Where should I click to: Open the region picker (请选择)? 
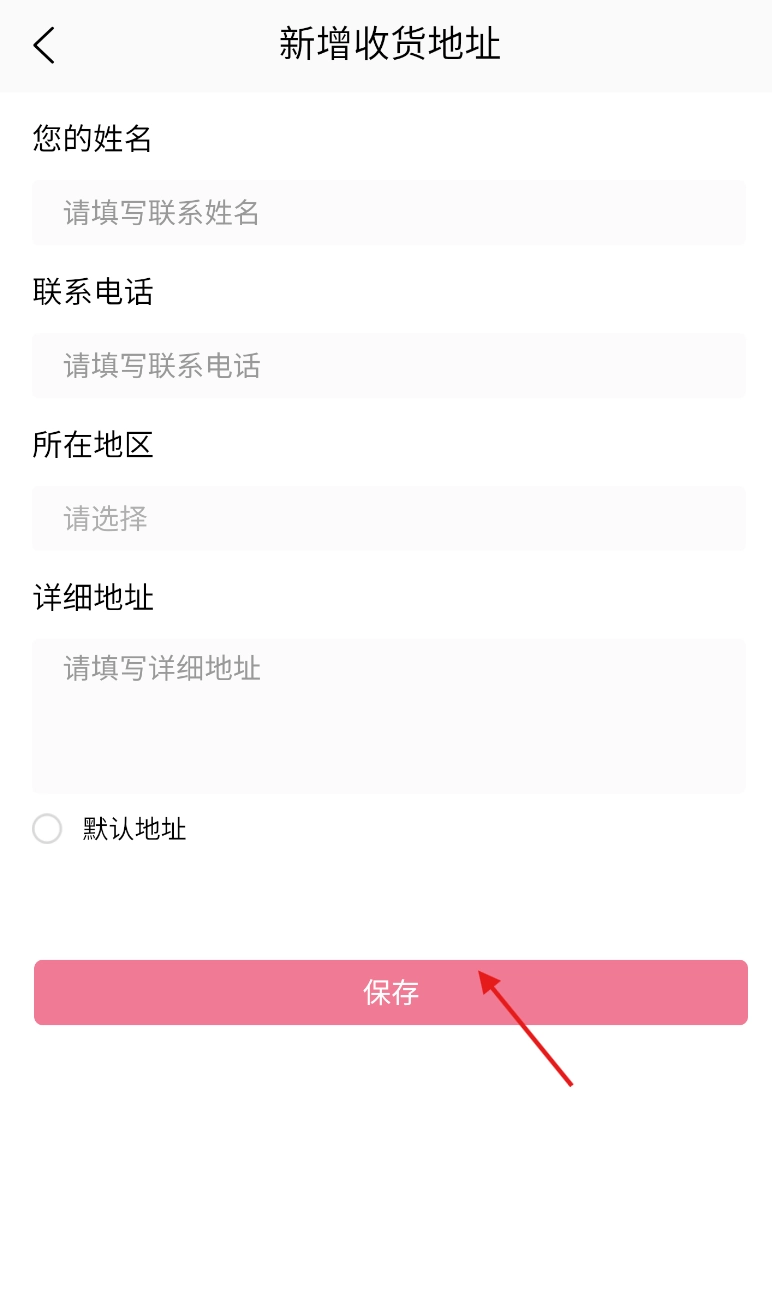point(389,518)
